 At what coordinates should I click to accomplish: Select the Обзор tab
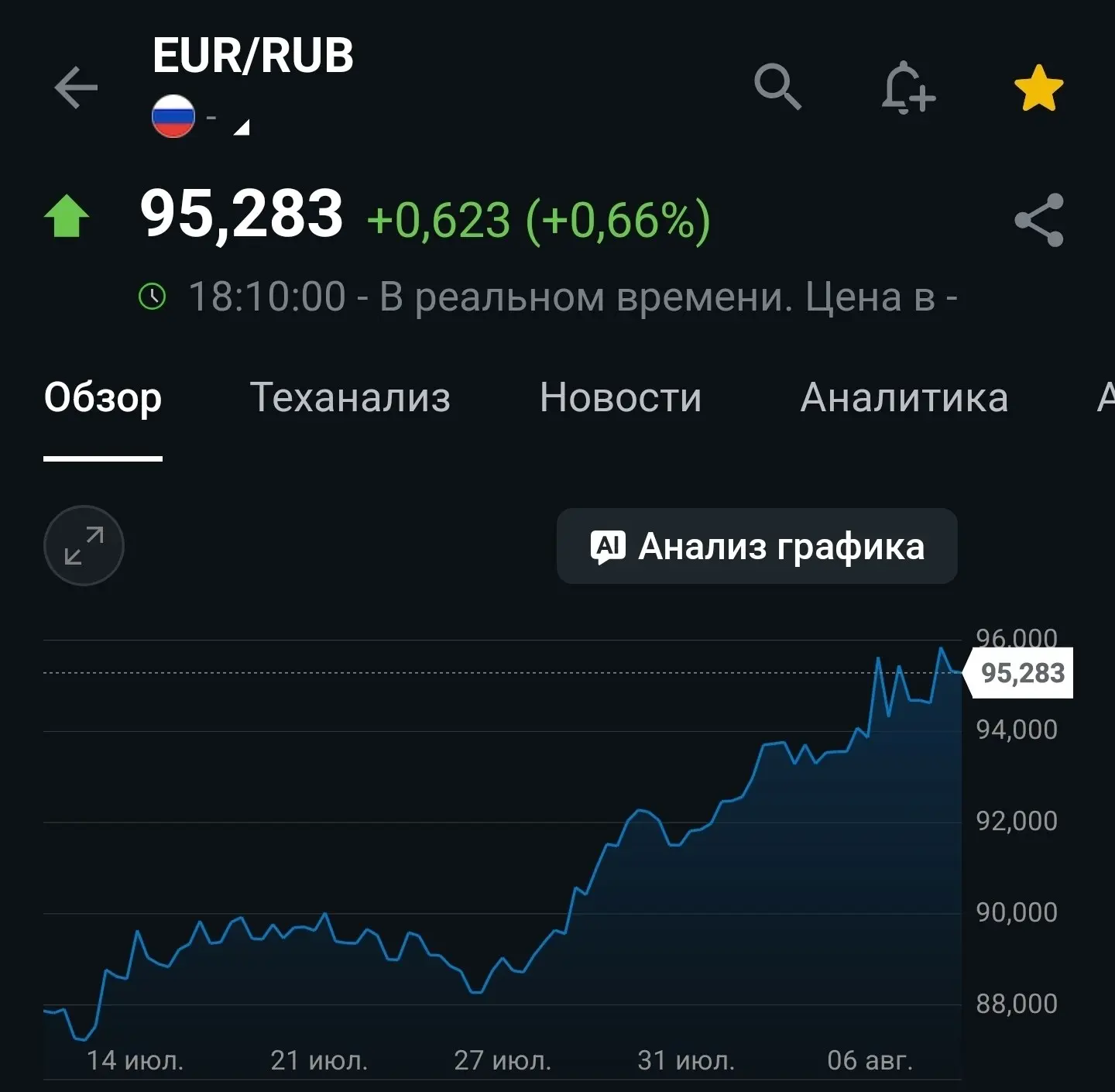point(103,399)
